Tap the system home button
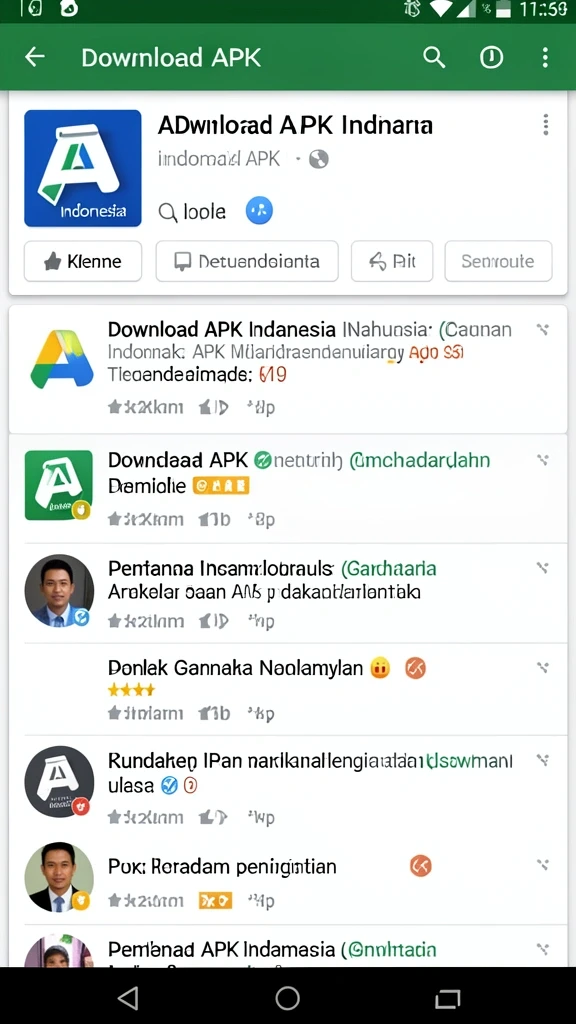576x1024 pixels. click(287, 997)
